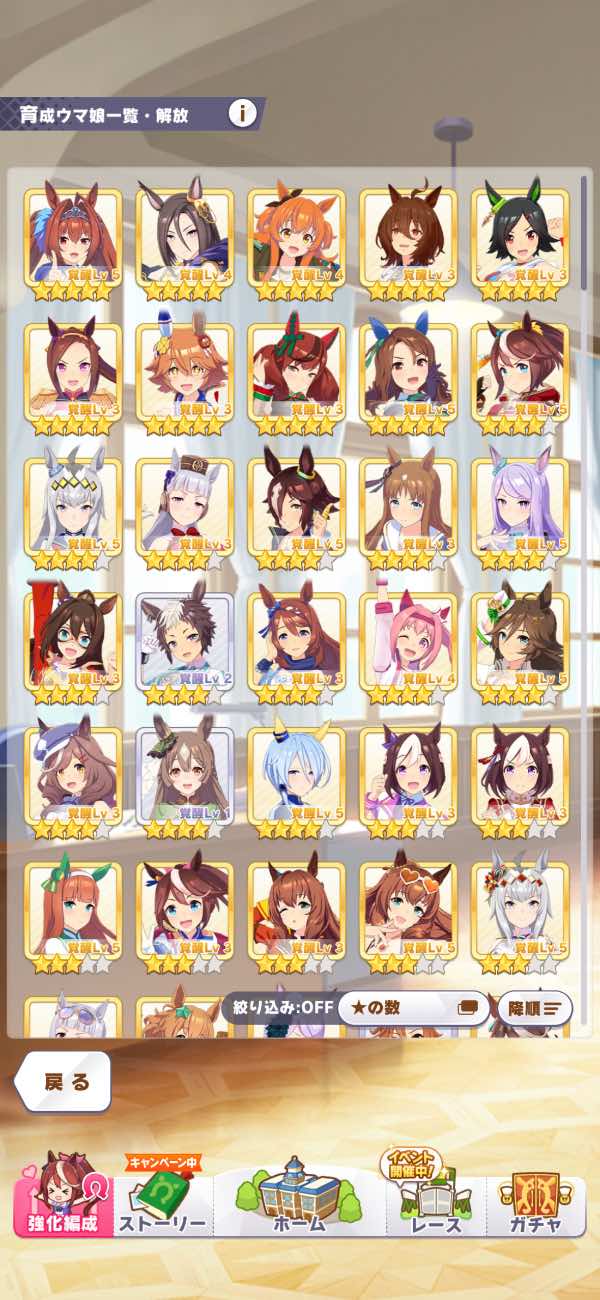Image resolution: width=600 pixels, height=1300 pixels.
Task: Open the info icon beside the title
Action: click(x=241, y=113)
